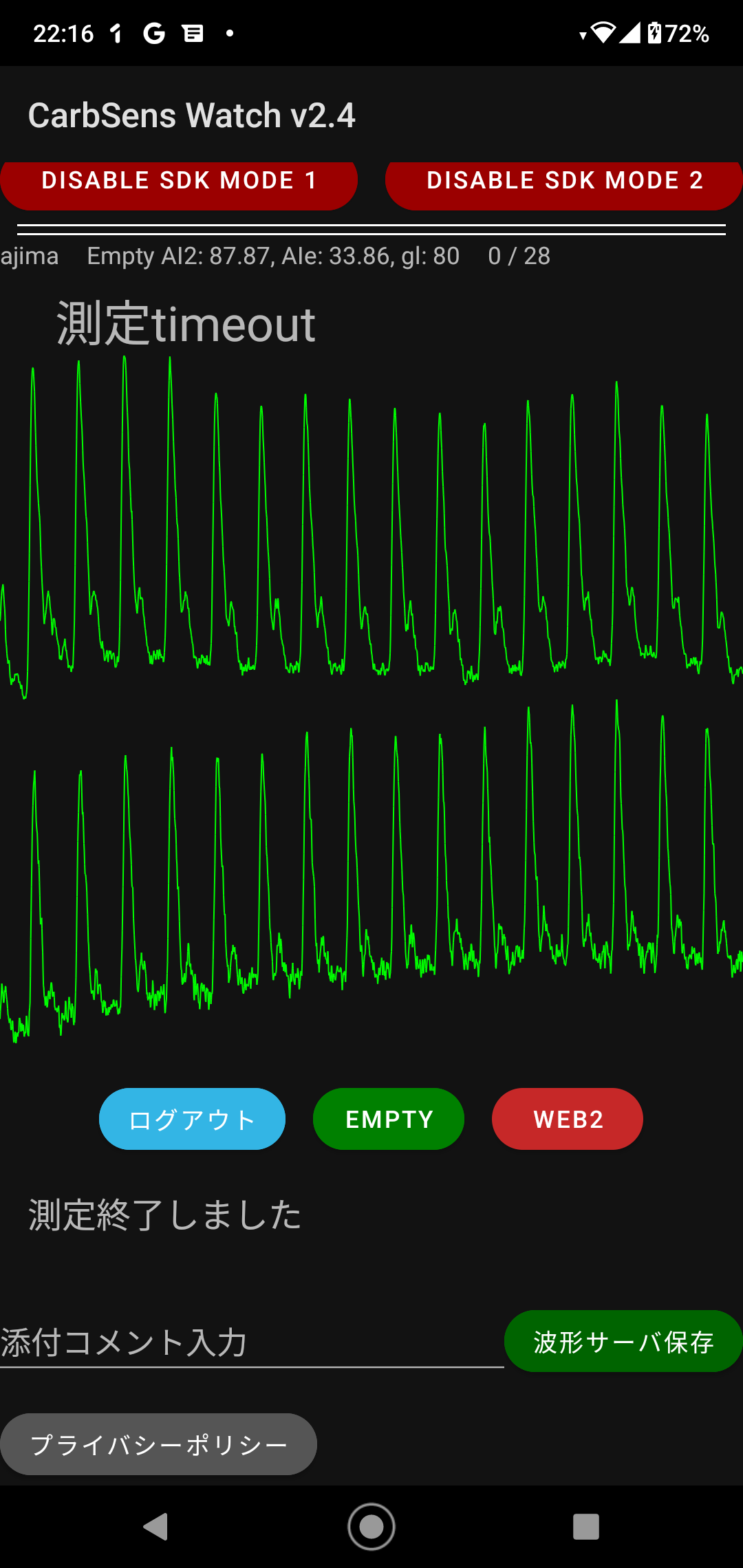This screenshot has height=1568, width=743.
Task: Save waveform with 波形サーバ保存 button
Action: pos(623,1342)
